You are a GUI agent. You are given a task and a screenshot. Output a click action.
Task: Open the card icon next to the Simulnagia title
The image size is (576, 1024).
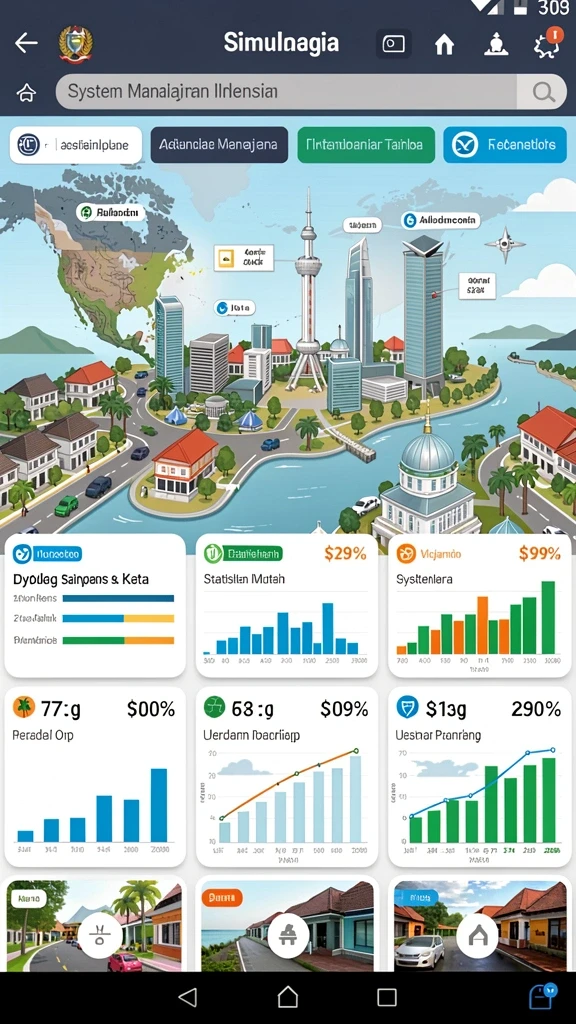point(393,44)
